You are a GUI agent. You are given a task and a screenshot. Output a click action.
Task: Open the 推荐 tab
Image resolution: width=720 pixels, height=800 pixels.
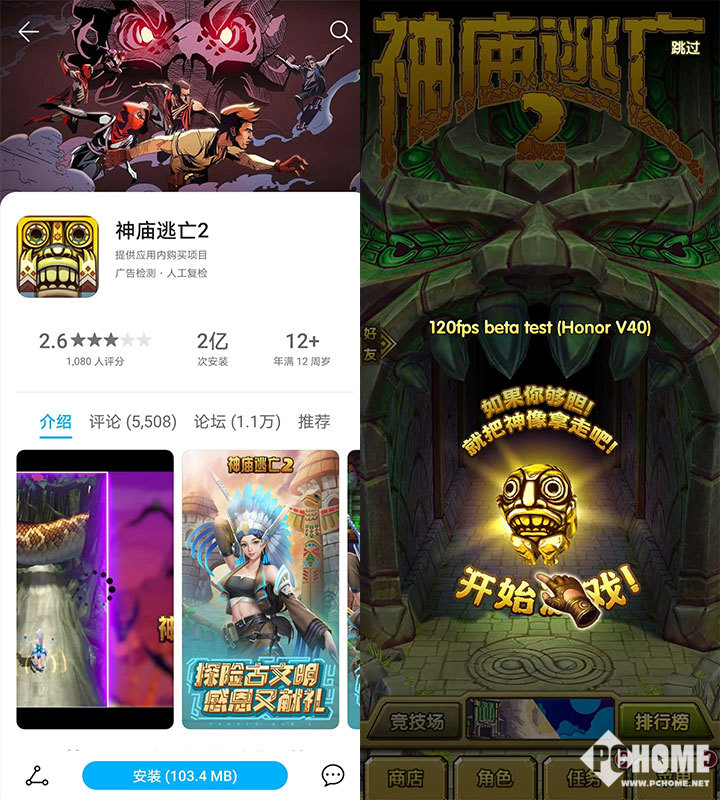314,422
